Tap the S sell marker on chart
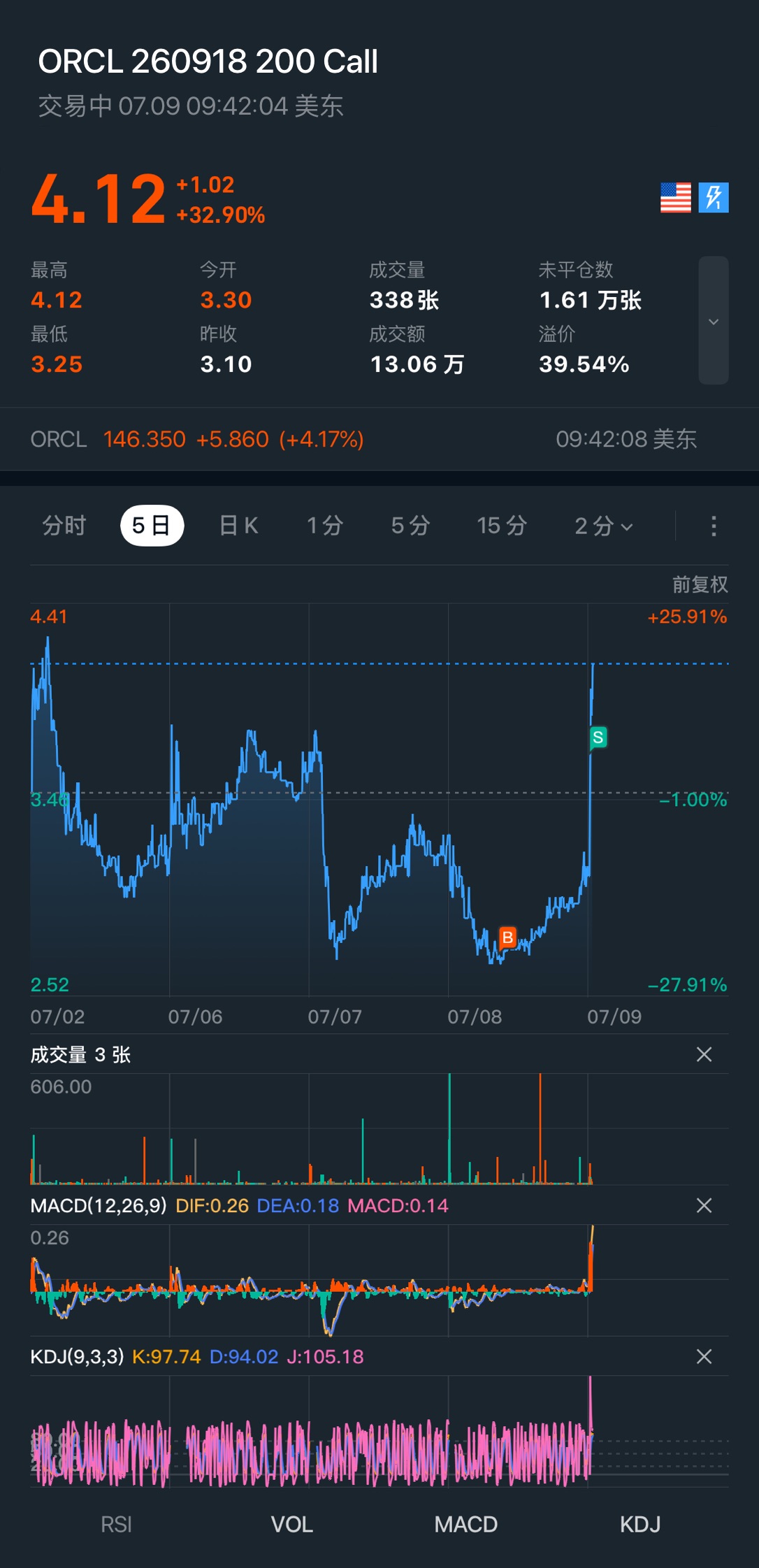This screenshot has height=1568, width=759. point(598,738)
